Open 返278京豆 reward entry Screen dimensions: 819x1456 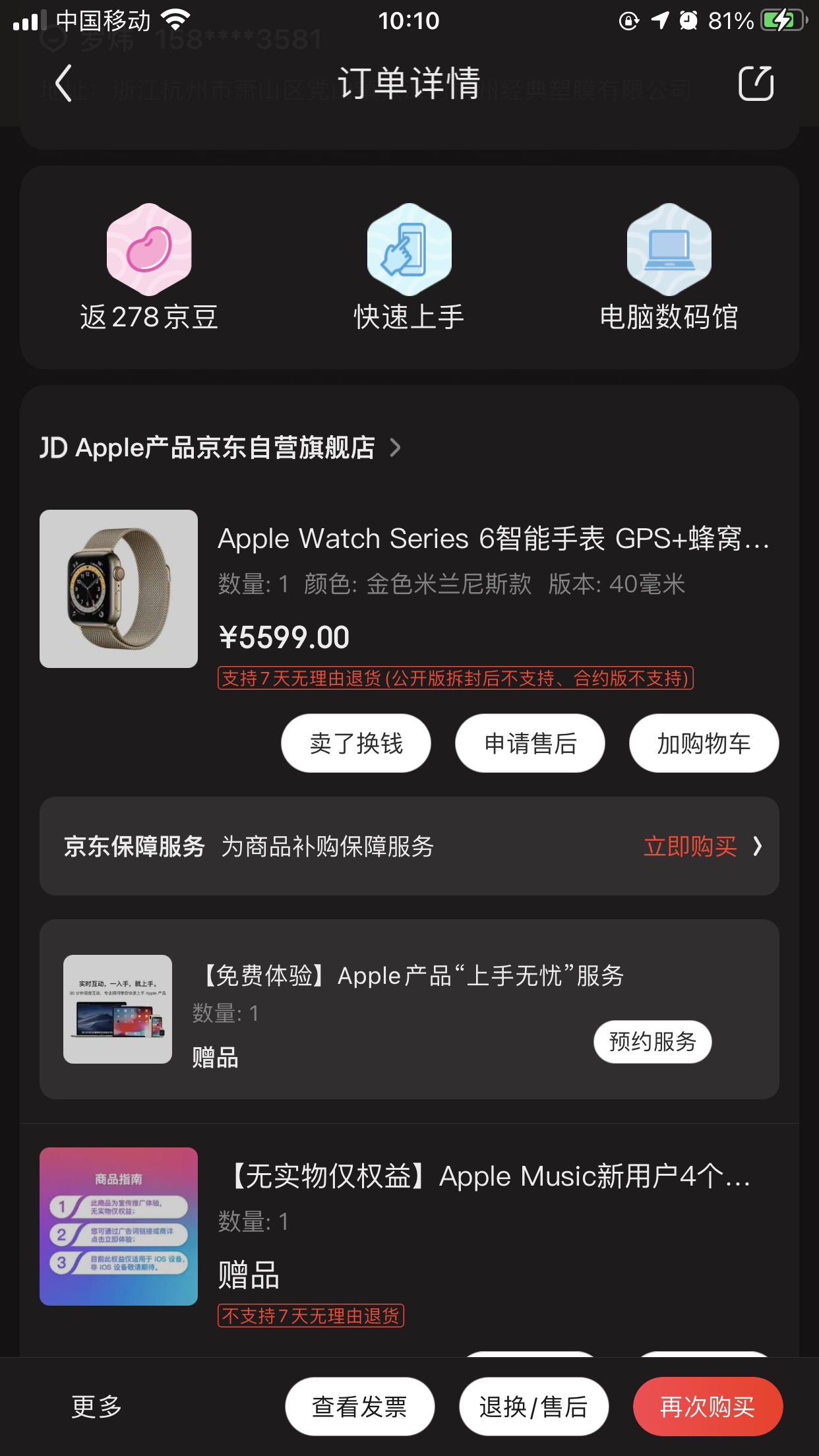coord(149,267)
